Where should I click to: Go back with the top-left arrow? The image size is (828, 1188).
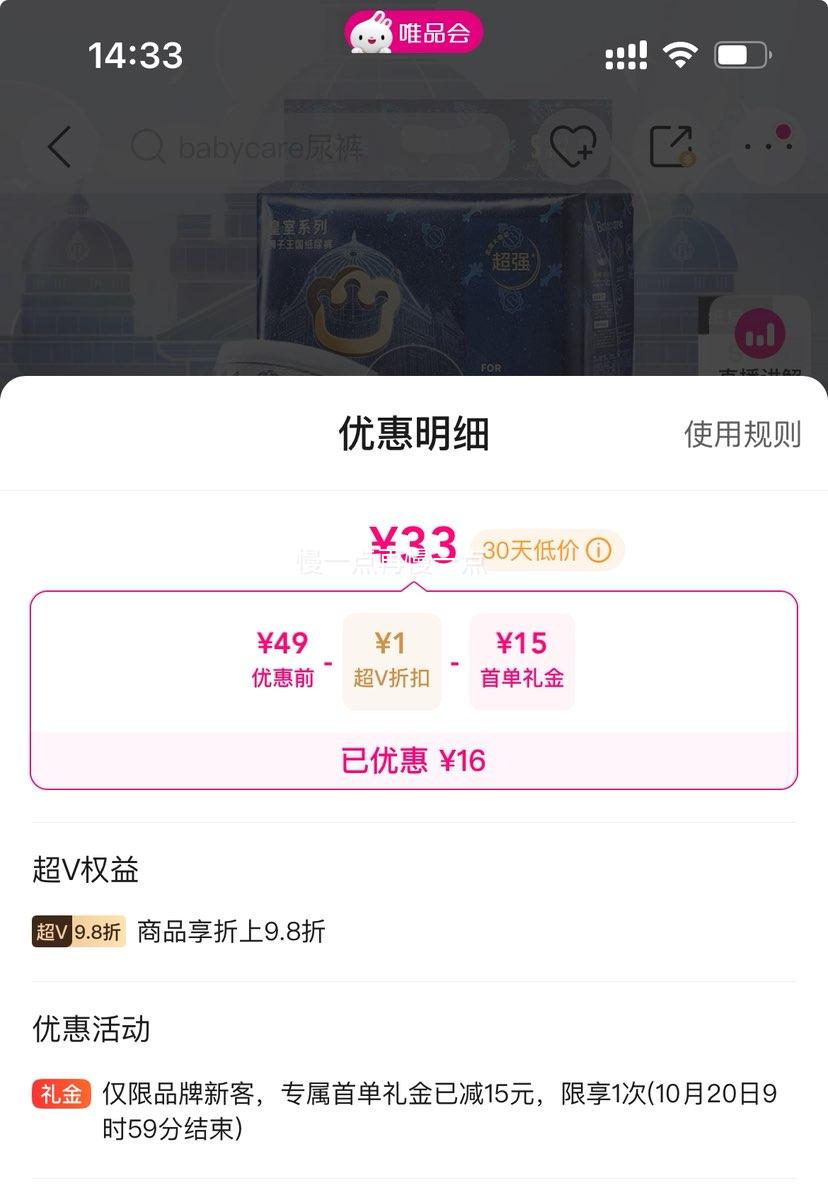[59, 148]
